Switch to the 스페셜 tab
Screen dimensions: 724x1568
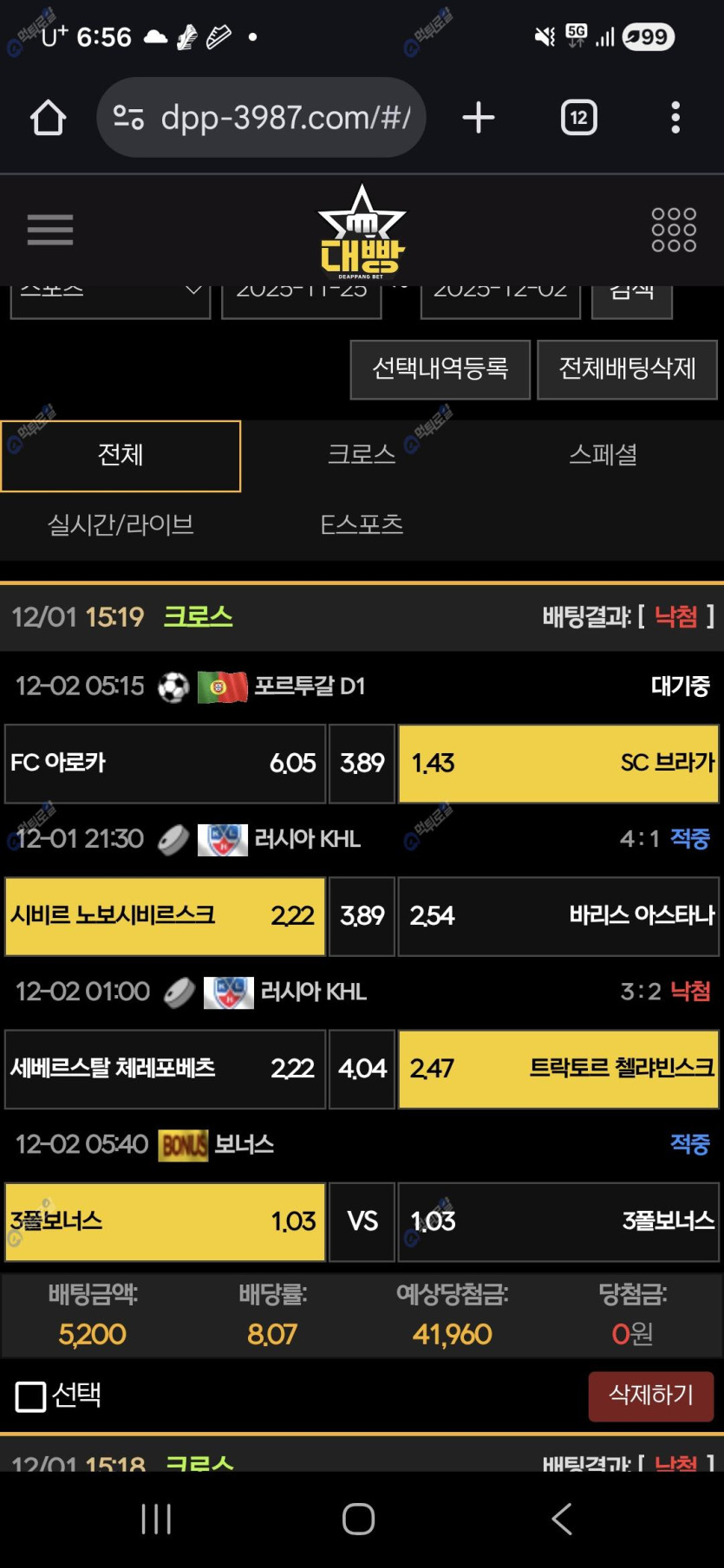tap(603, 456)
